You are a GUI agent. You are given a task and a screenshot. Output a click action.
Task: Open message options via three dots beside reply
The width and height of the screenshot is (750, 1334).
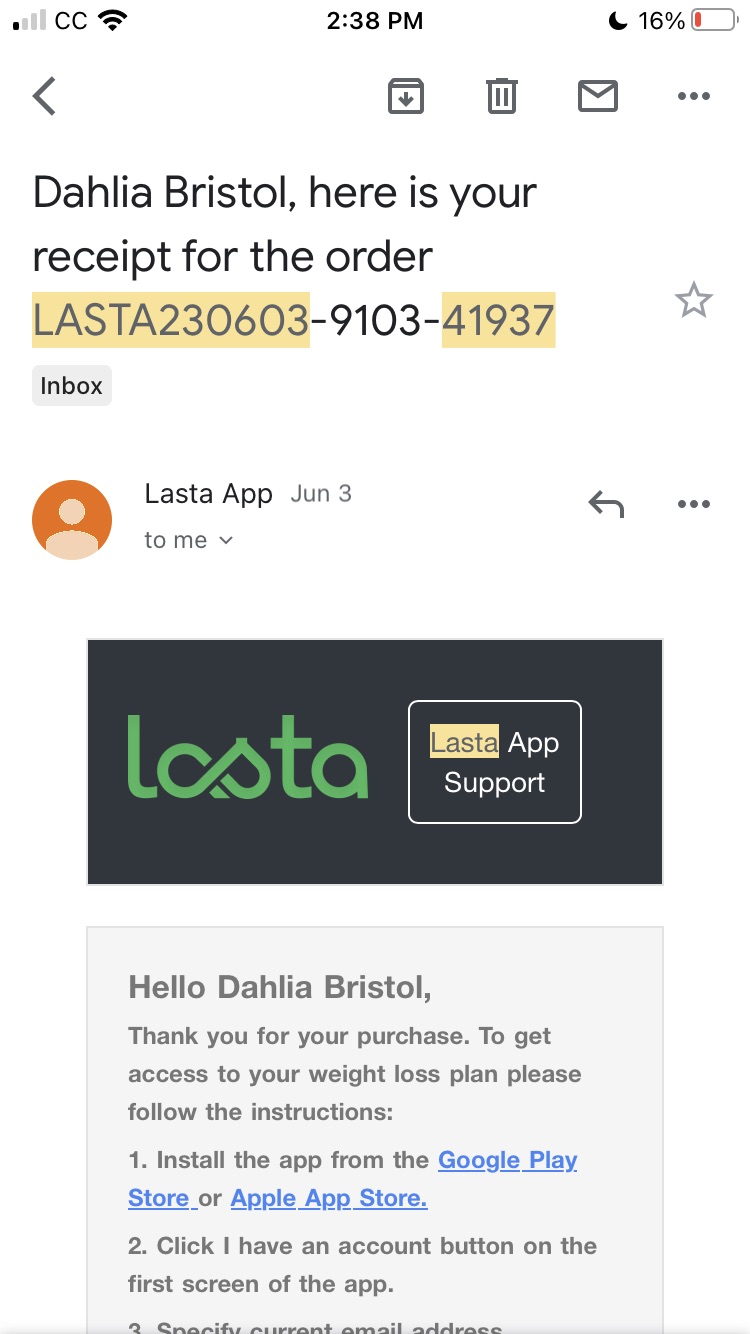click(693, 504)
